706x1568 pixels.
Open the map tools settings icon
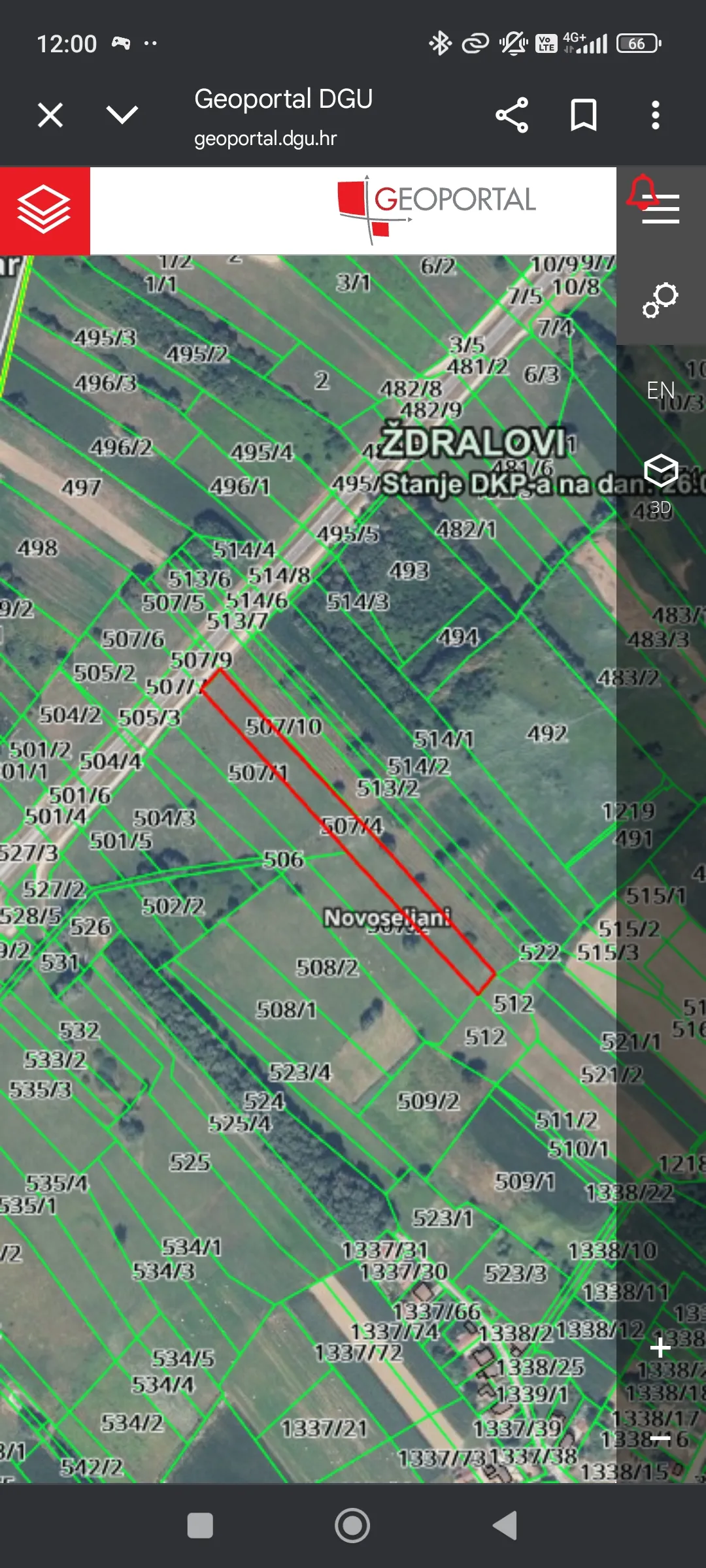pyautogui.click(x=660, y=301)
